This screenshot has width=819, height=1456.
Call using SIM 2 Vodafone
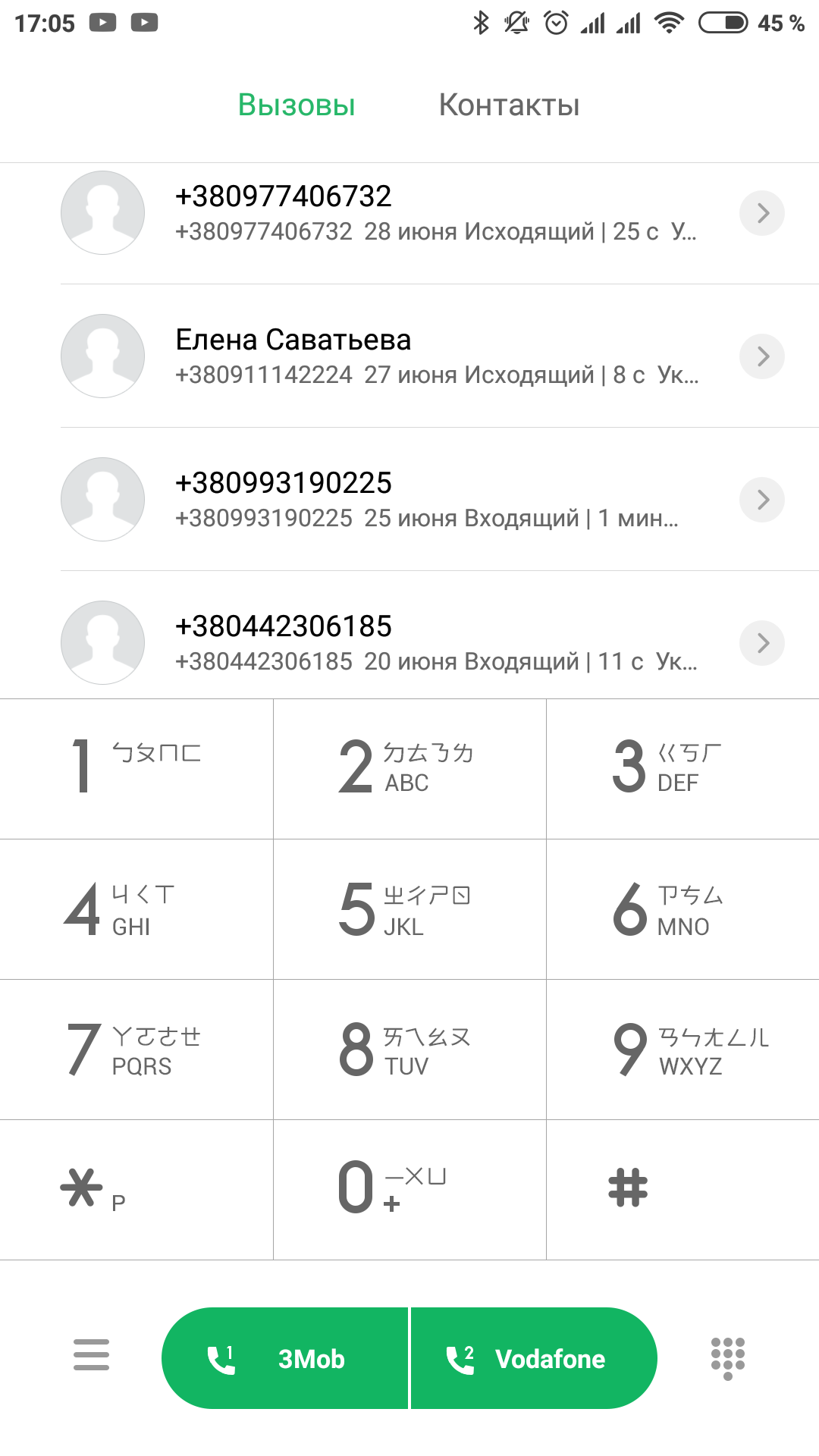click(534, 1358)
